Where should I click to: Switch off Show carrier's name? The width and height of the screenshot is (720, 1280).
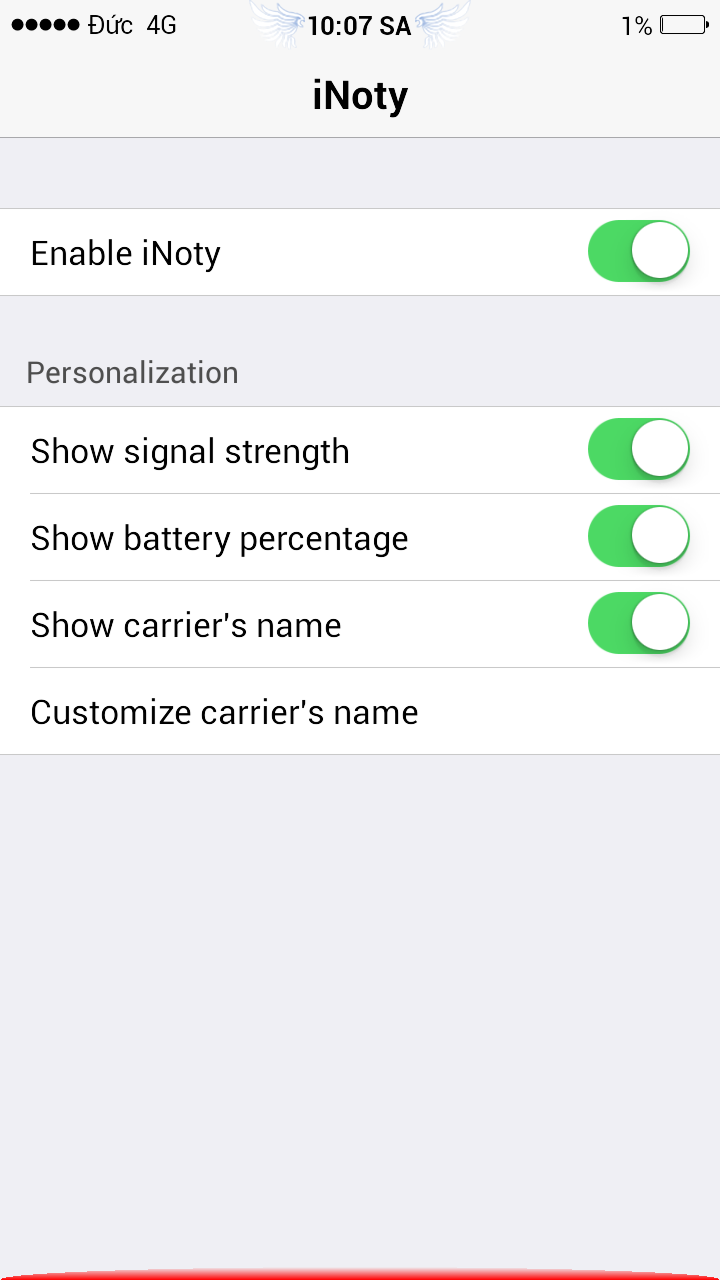[x=638, y=623]
